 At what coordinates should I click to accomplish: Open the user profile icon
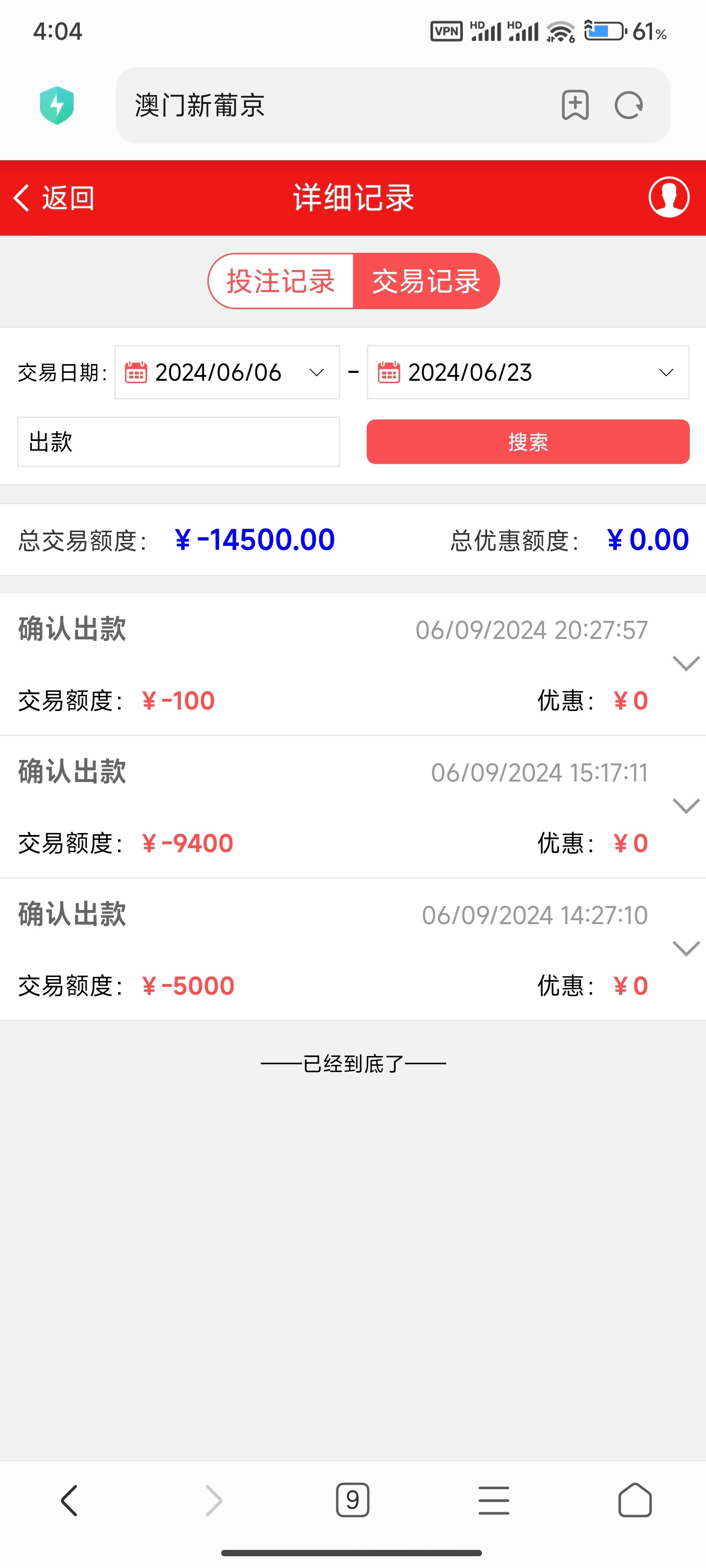668,197
